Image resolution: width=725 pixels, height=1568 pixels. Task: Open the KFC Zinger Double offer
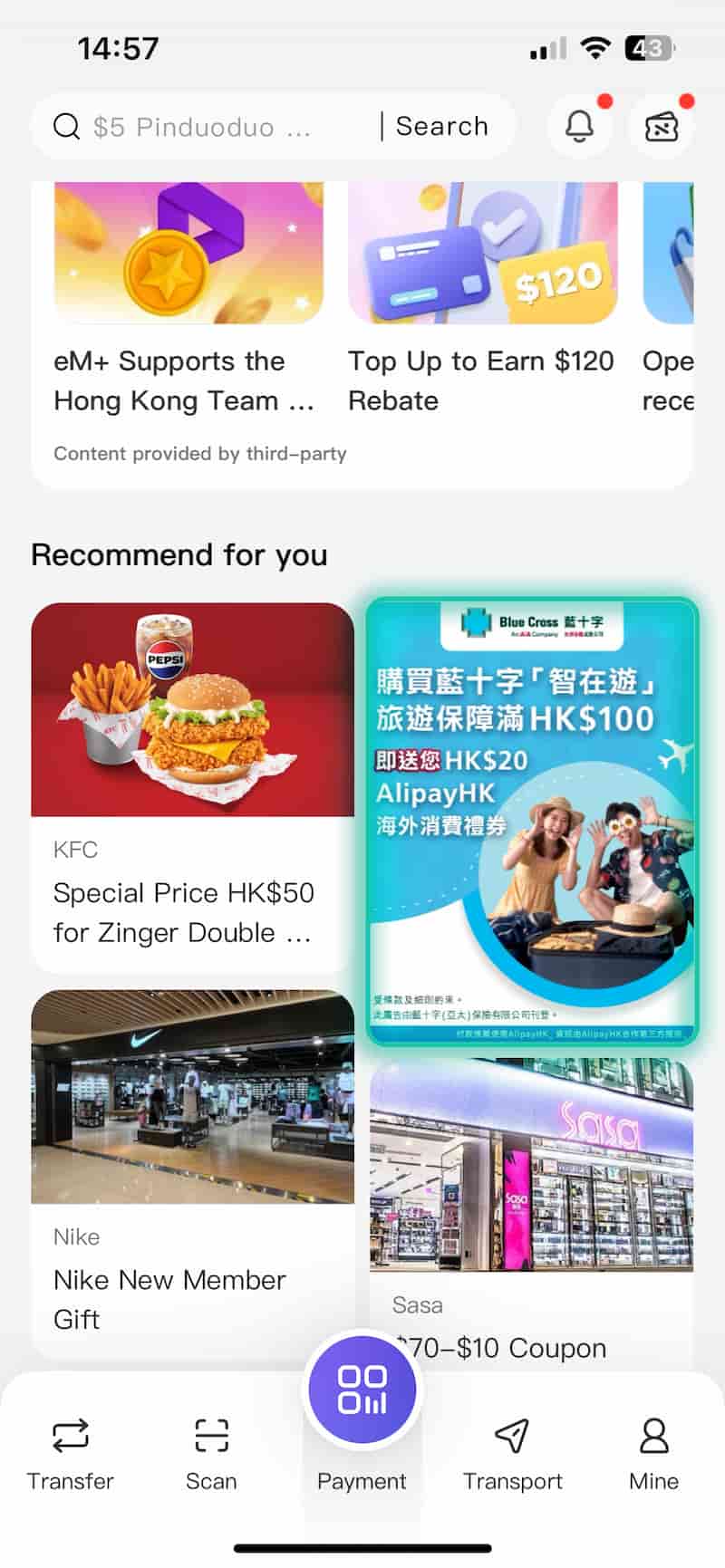point(192,786)
